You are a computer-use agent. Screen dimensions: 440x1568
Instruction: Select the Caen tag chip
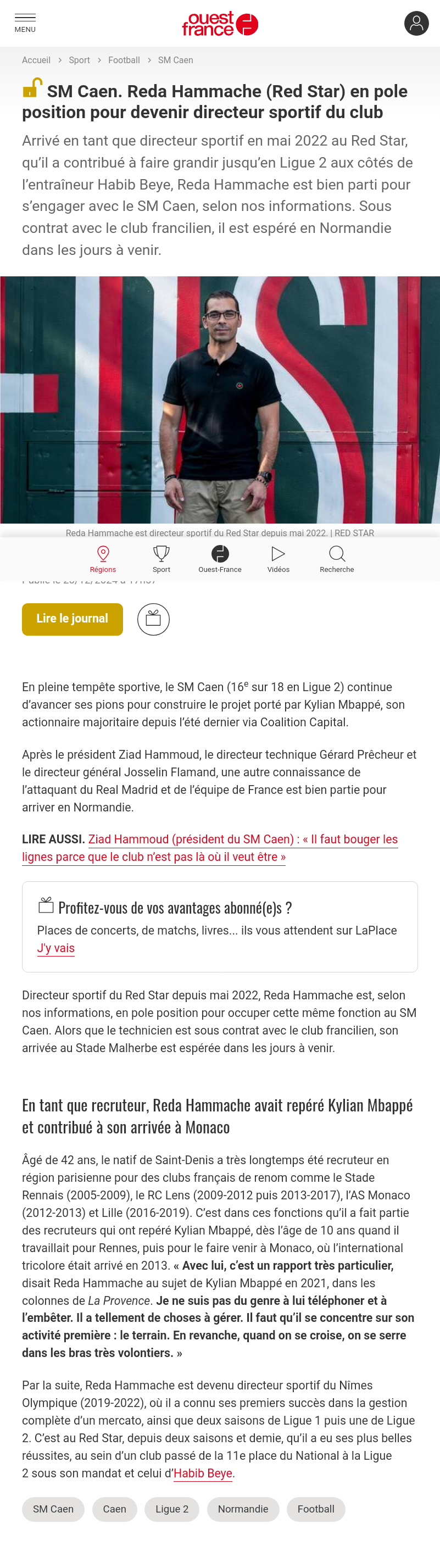[x=114, y=1509]
